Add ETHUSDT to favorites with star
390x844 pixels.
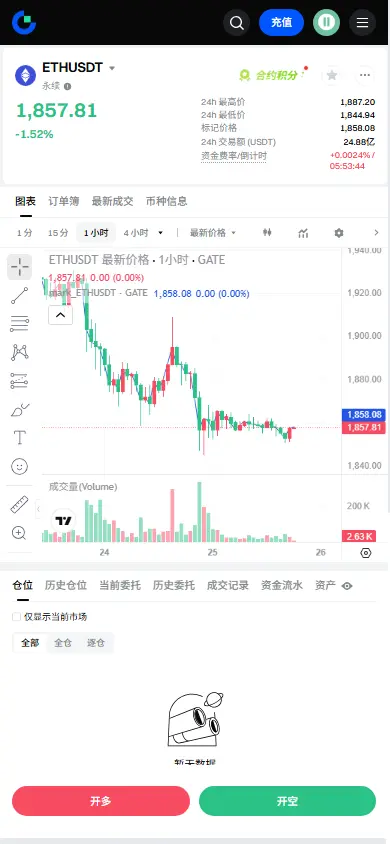[332, 75]
